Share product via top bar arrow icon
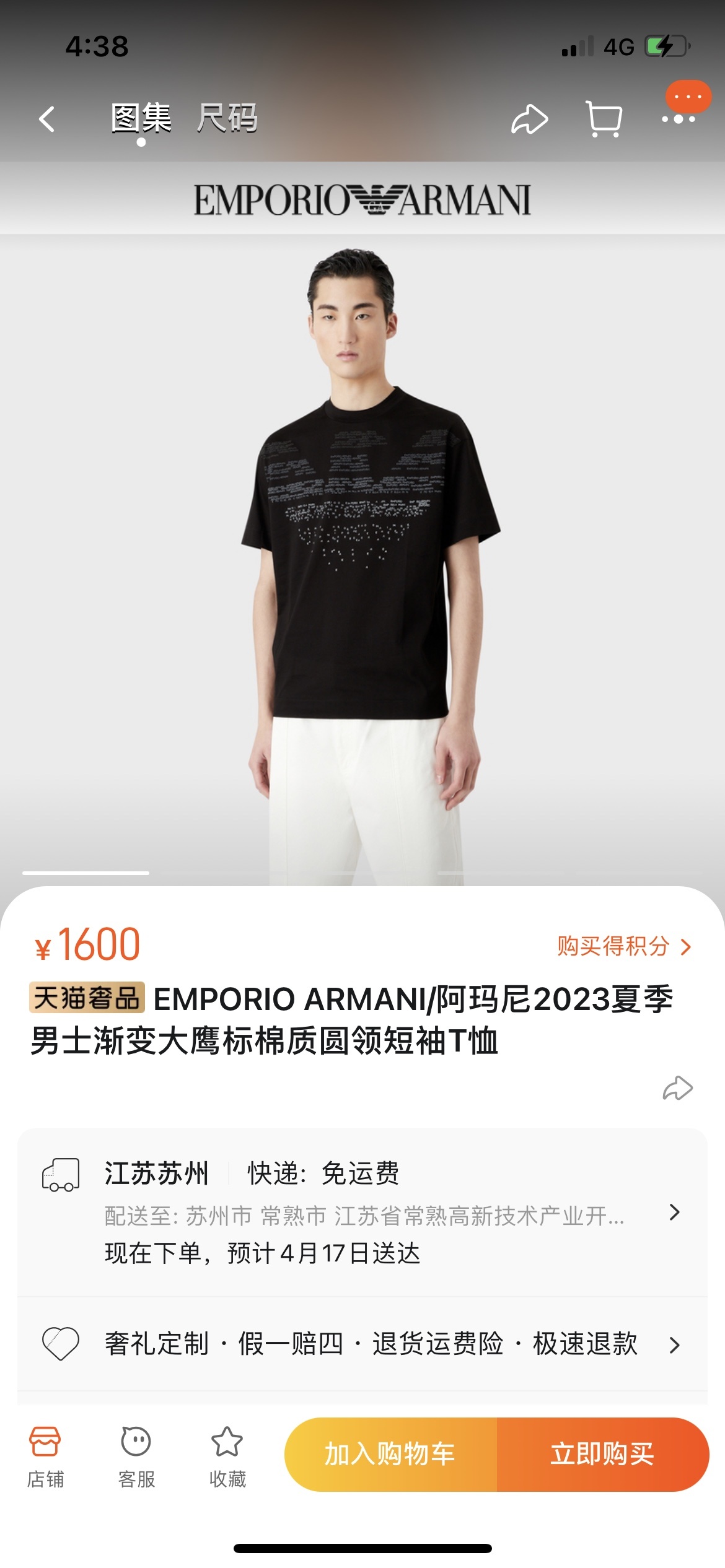The height and width of the screenshot is (1568, 725). [529, 119]
